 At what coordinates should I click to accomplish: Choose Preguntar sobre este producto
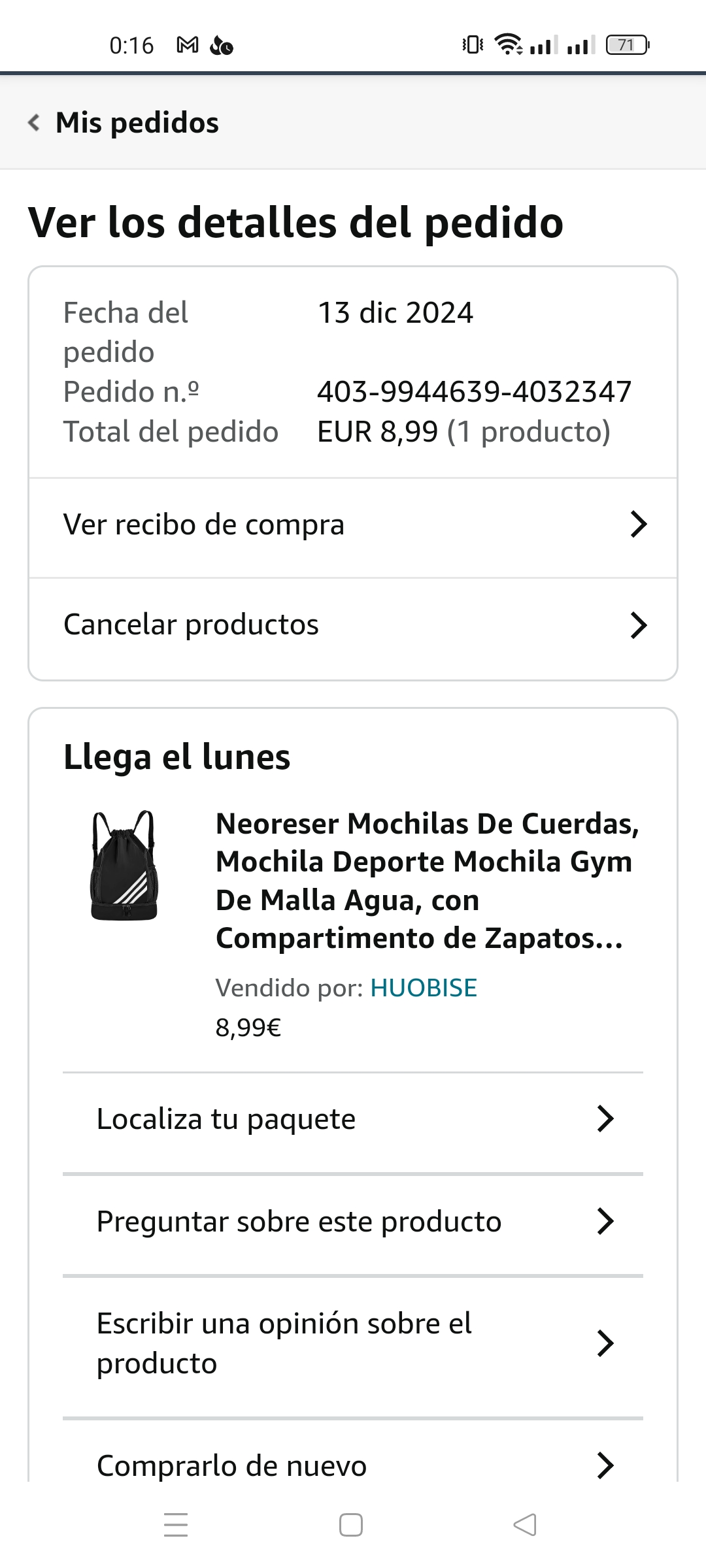[353, 1222]
